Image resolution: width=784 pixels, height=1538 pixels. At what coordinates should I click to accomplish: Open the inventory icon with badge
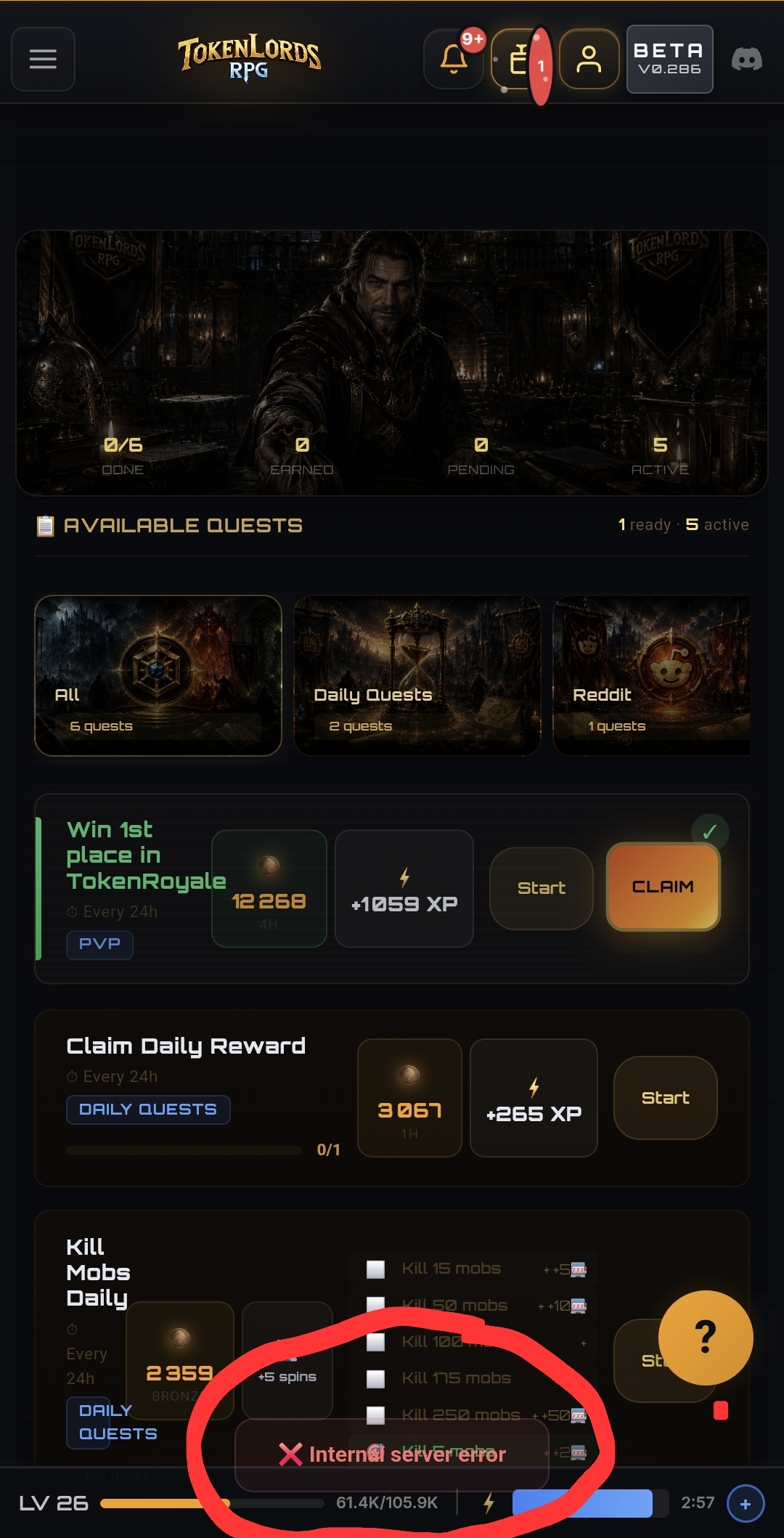518,59
